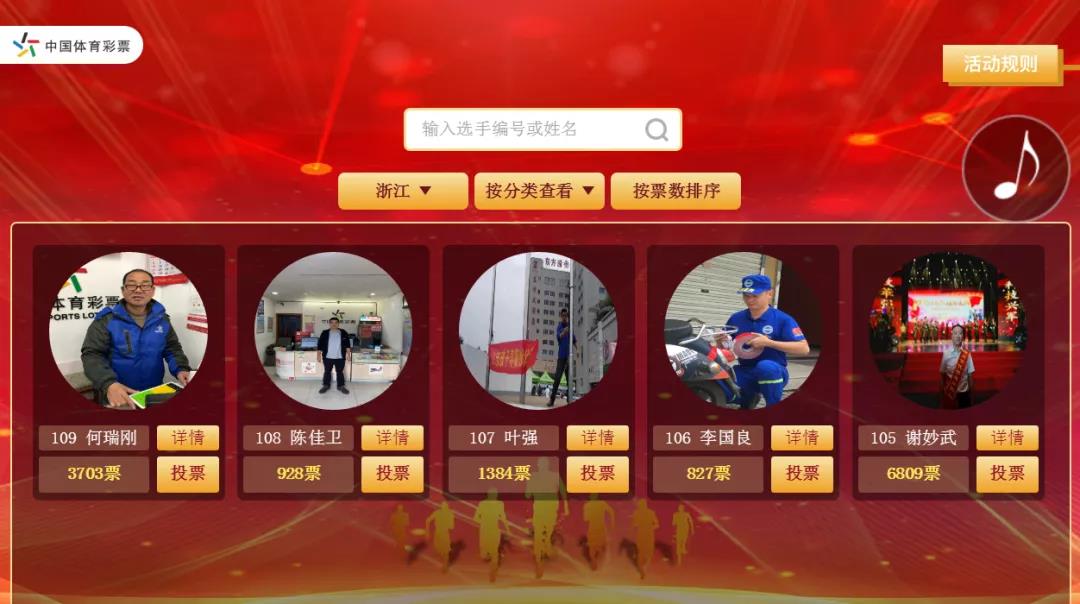This screenshot has width=1080, height=604.
Task: Vote for 105 谢妙武
Action: click(x=1007, y=474)
